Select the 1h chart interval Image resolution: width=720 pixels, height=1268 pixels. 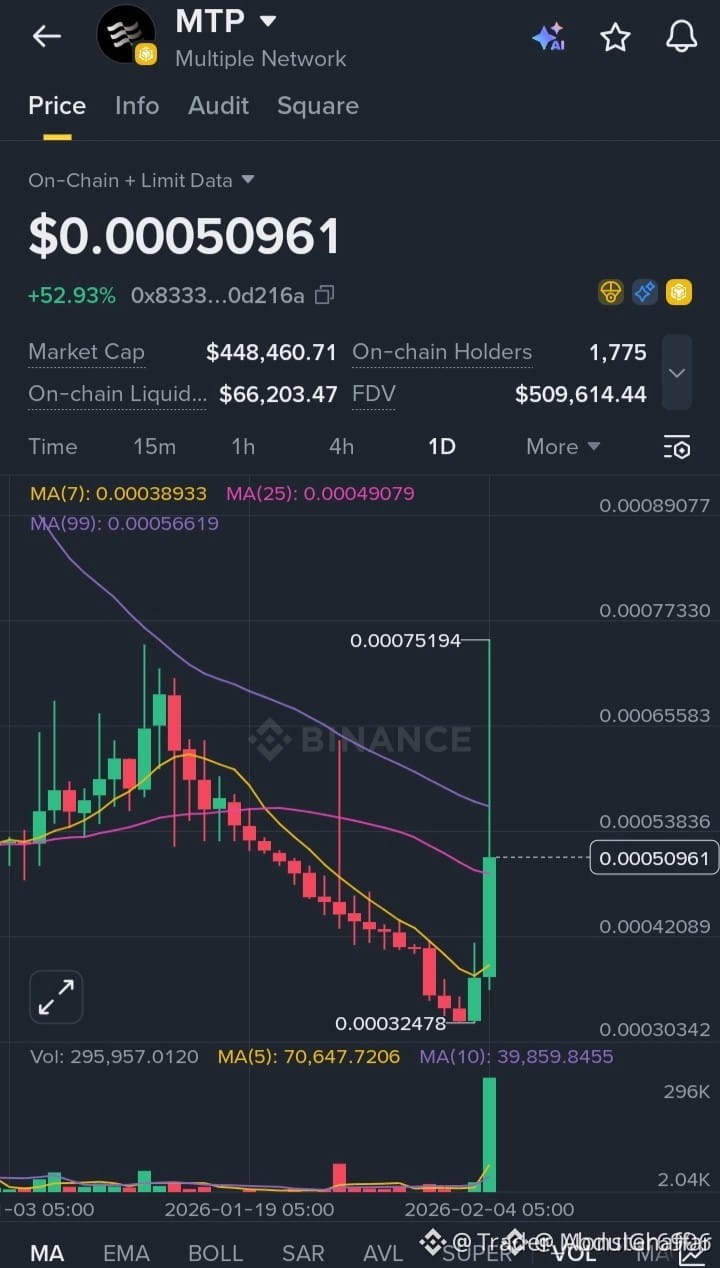(x=243, y=447)
